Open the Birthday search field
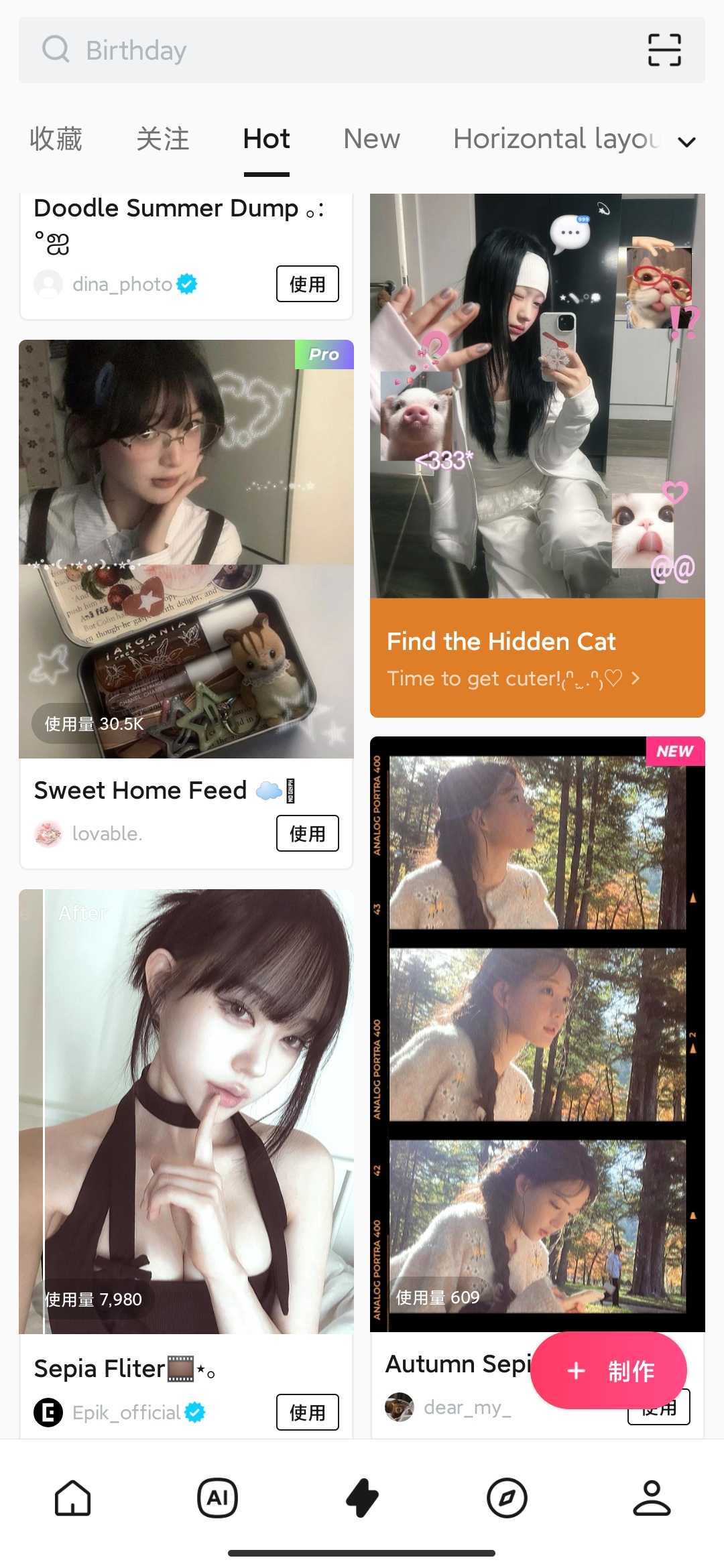The height and width of the screenshot is (1568, 724). [322, 50]
